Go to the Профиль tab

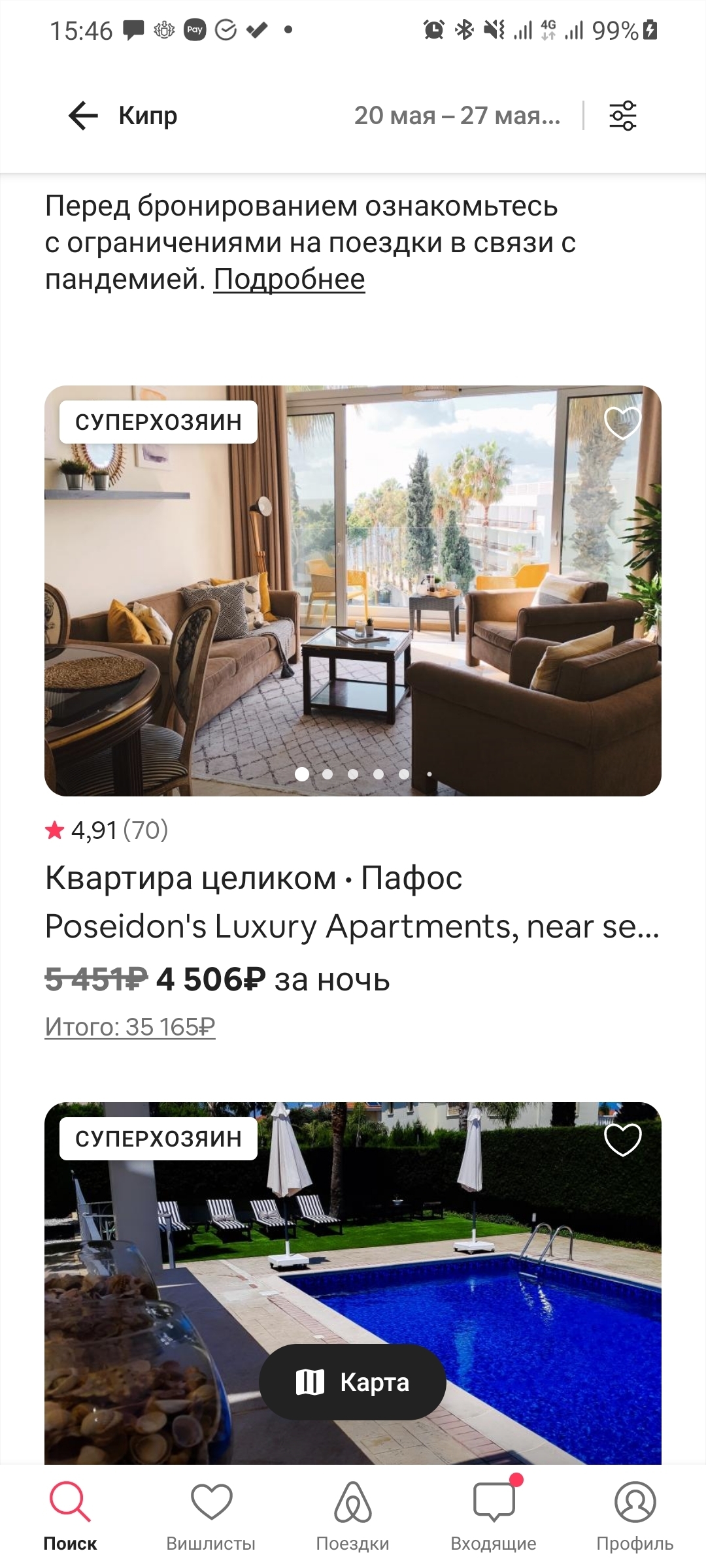pyautogui.click(x=635, y=1516)
